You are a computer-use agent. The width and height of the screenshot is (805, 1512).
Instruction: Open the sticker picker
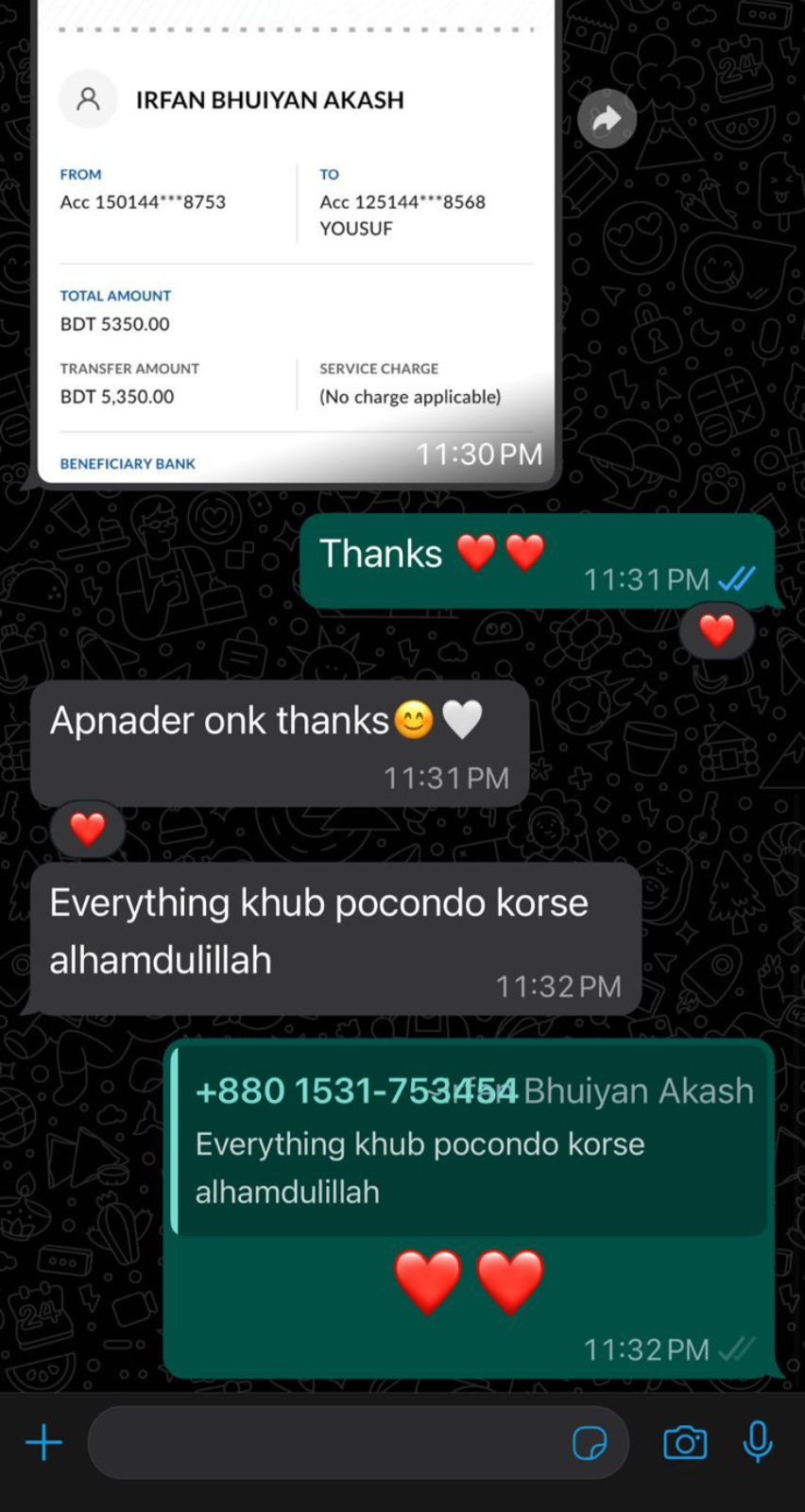590,1443
